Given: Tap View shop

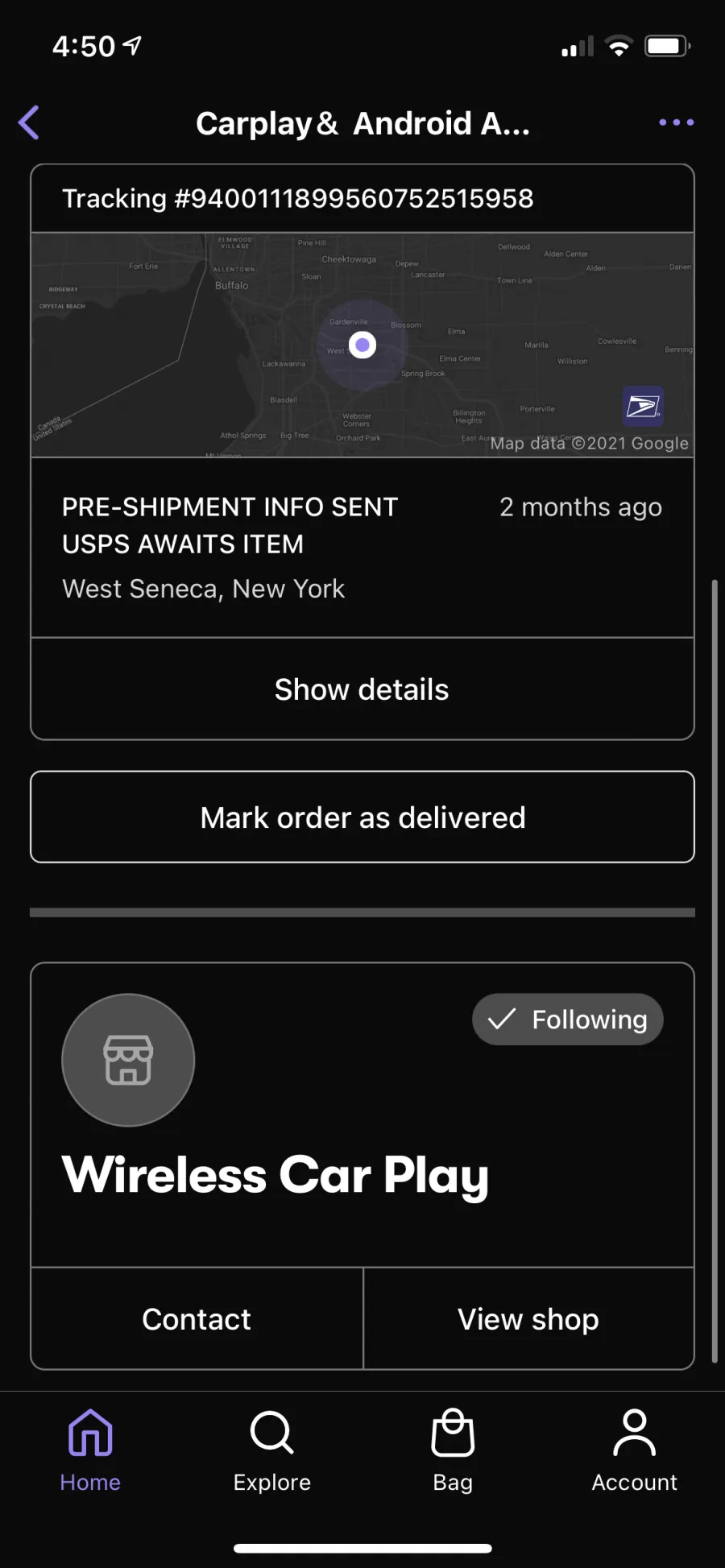Looking at the screenshot, I should click(528, 1319).
